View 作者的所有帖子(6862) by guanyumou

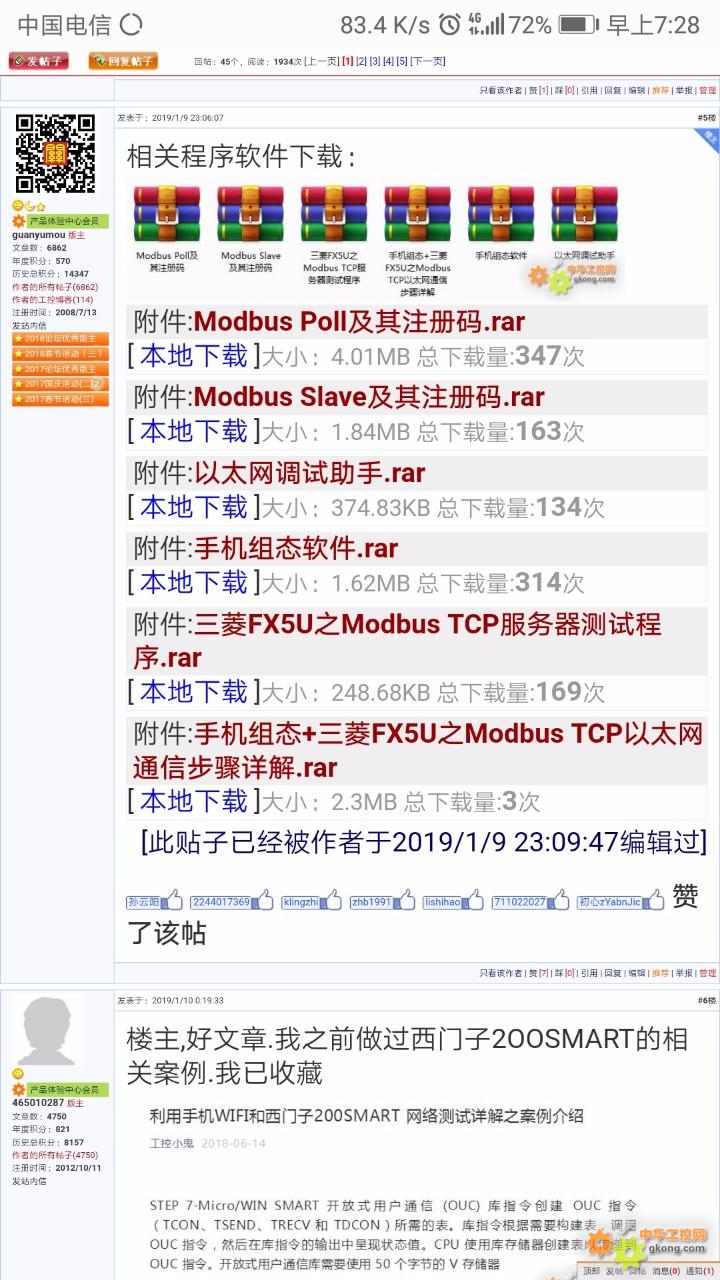tap(55, 287)
